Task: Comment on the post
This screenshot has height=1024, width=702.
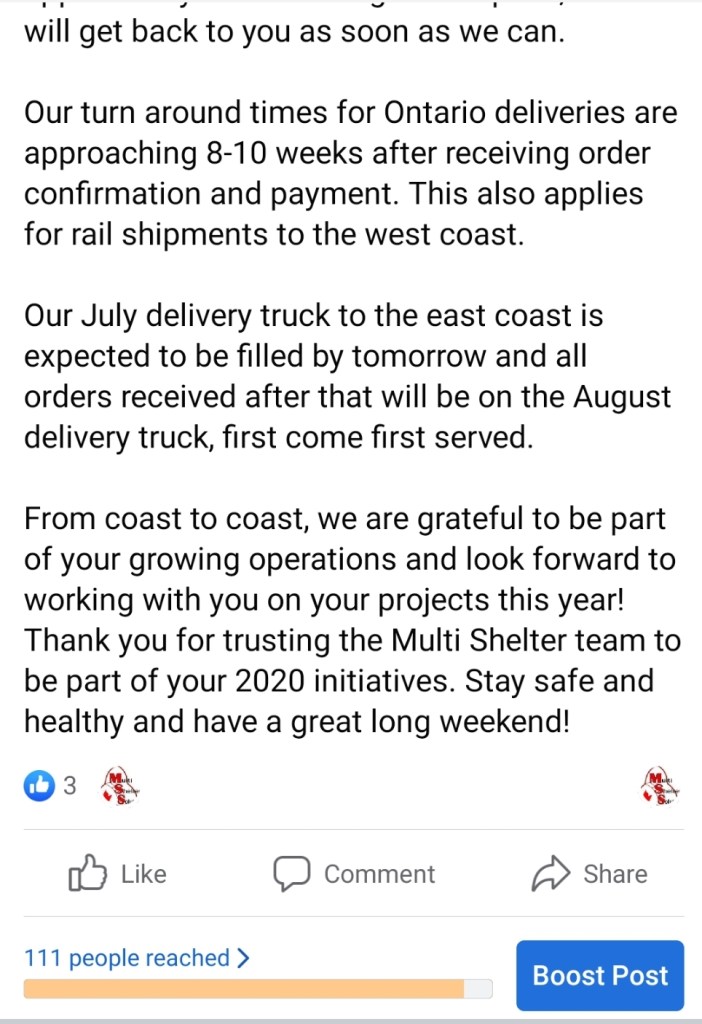Action: coord(354,874)
